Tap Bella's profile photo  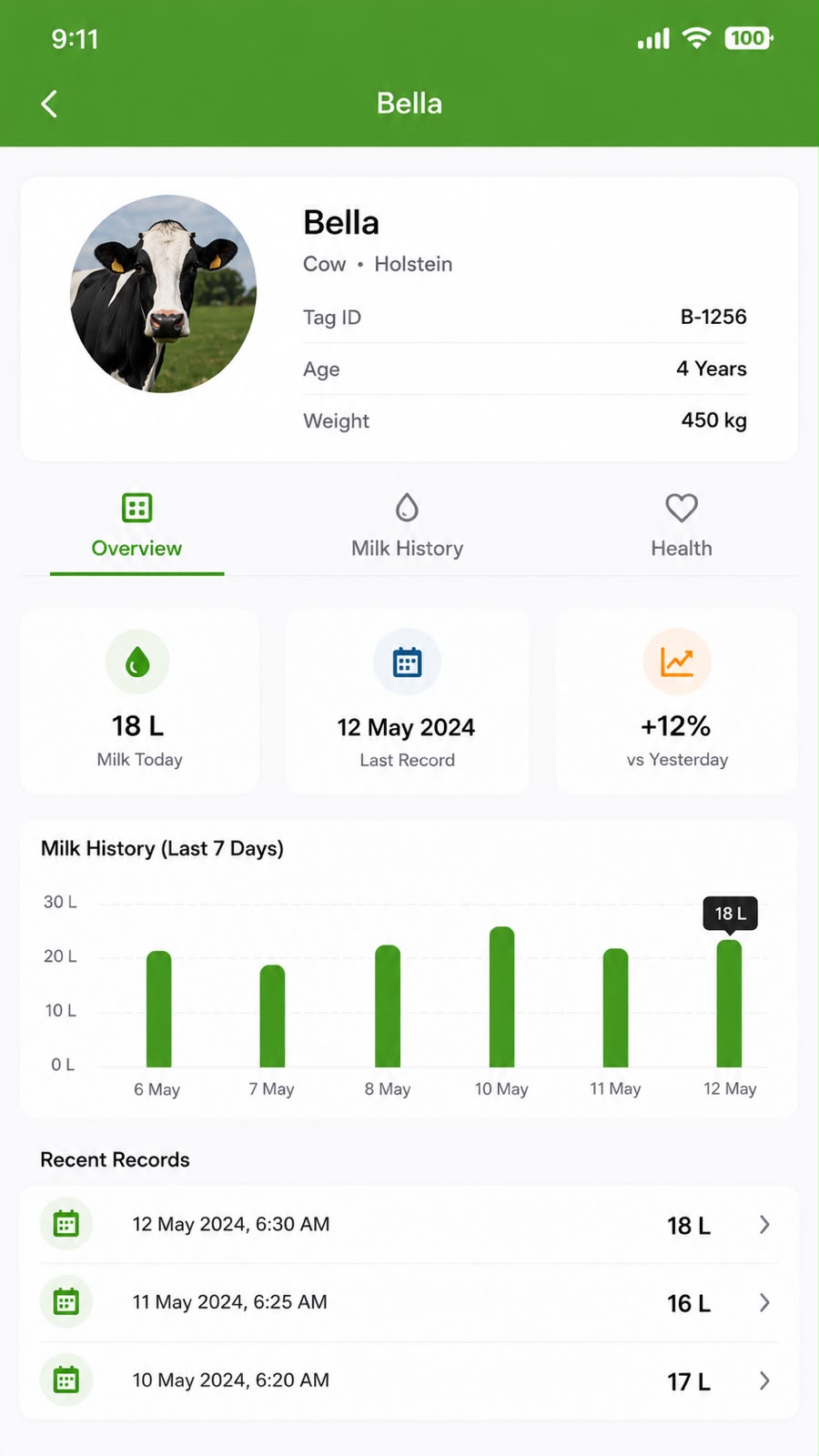[164, 294]
